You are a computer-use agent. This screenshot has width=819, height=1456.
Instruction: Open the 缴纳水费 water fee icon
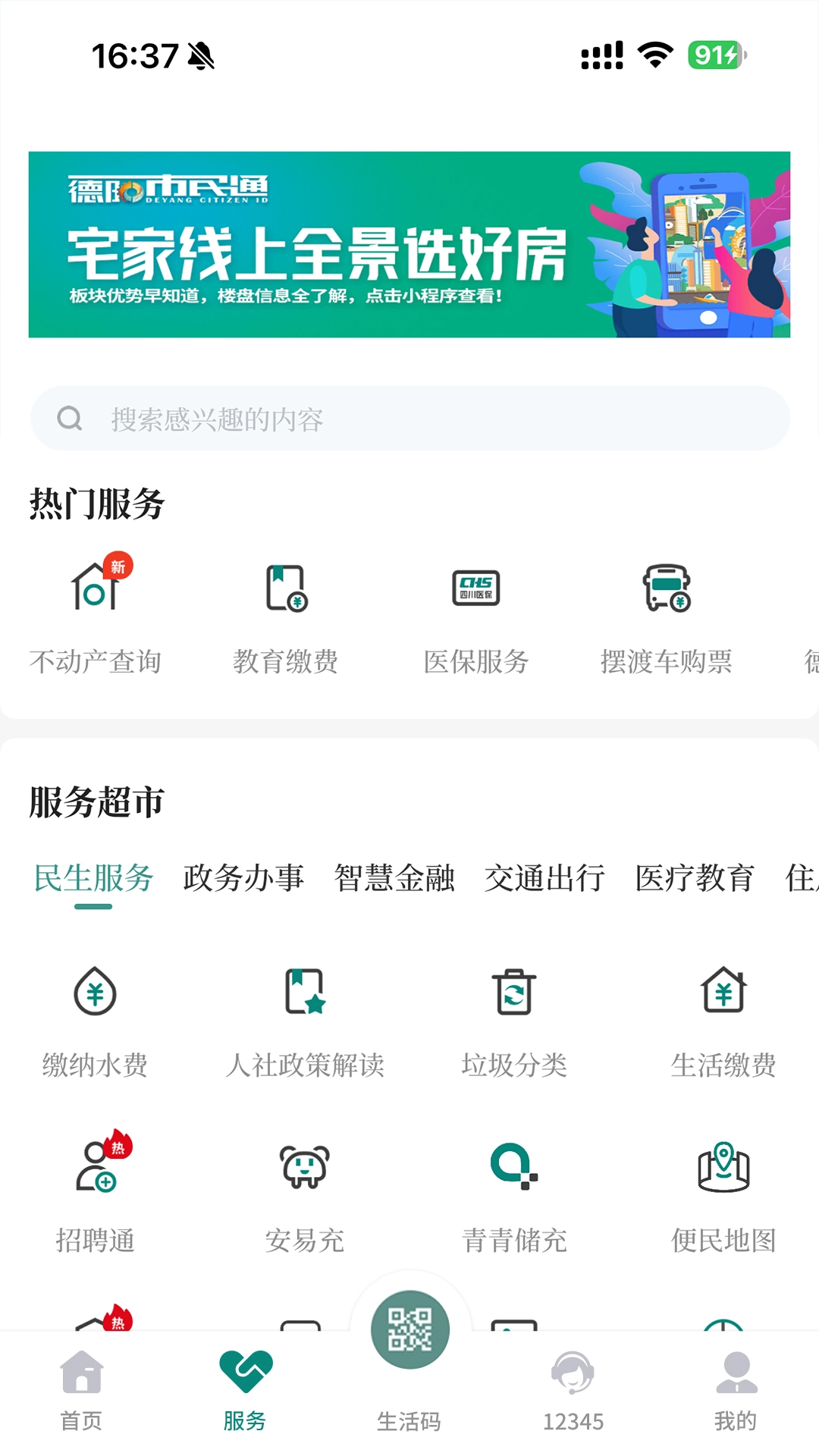(96, 997)
